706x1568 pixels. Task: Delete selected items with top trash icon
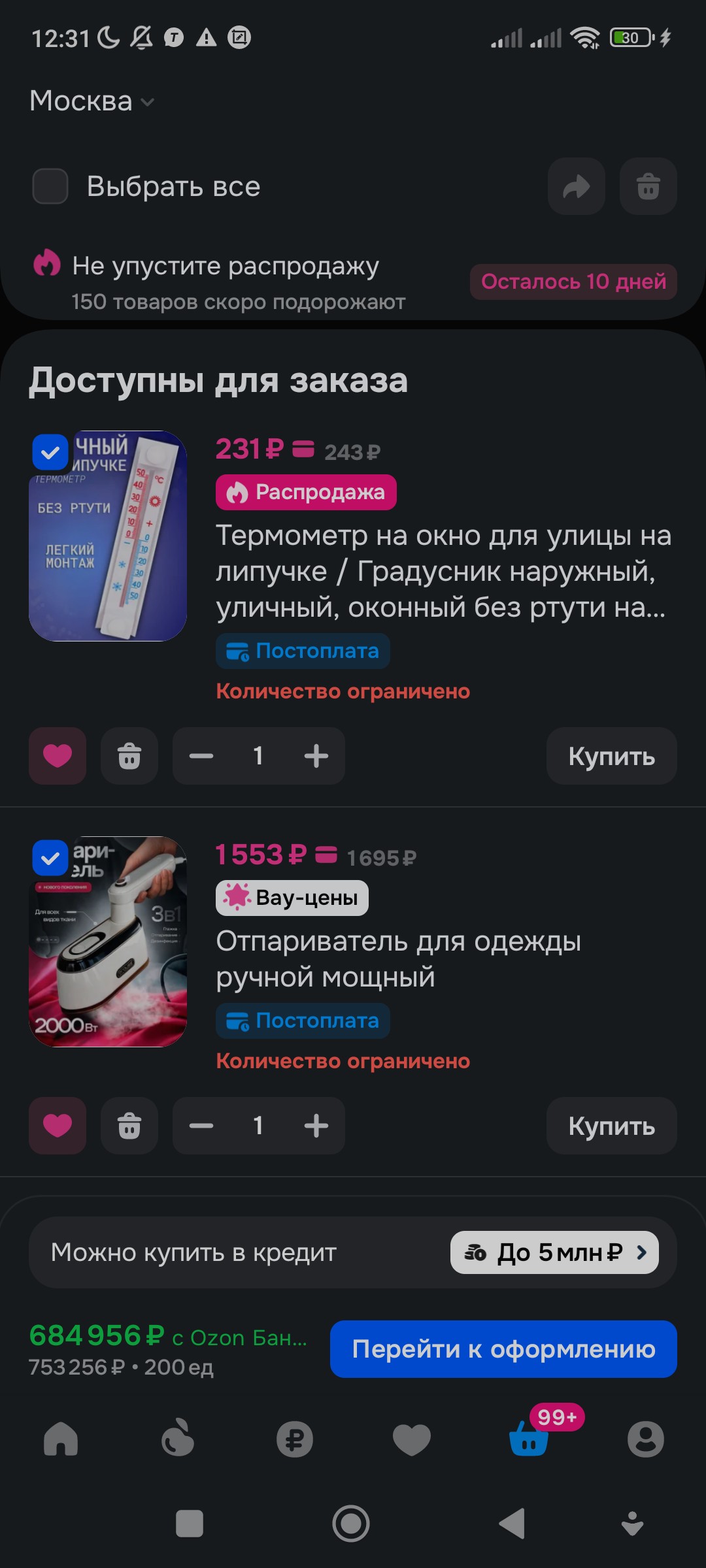[648, 186]
